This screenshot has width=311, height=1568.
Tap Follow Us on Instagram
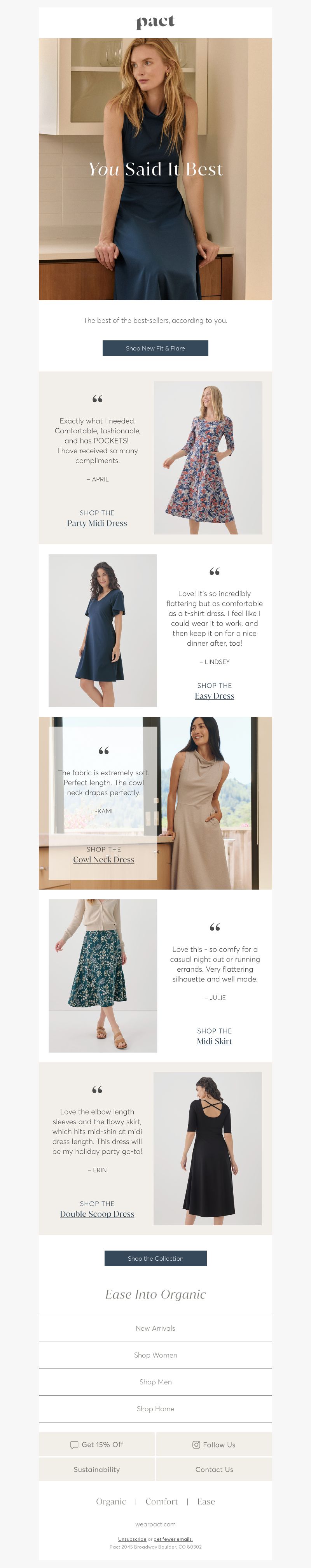click(214, 1444)
